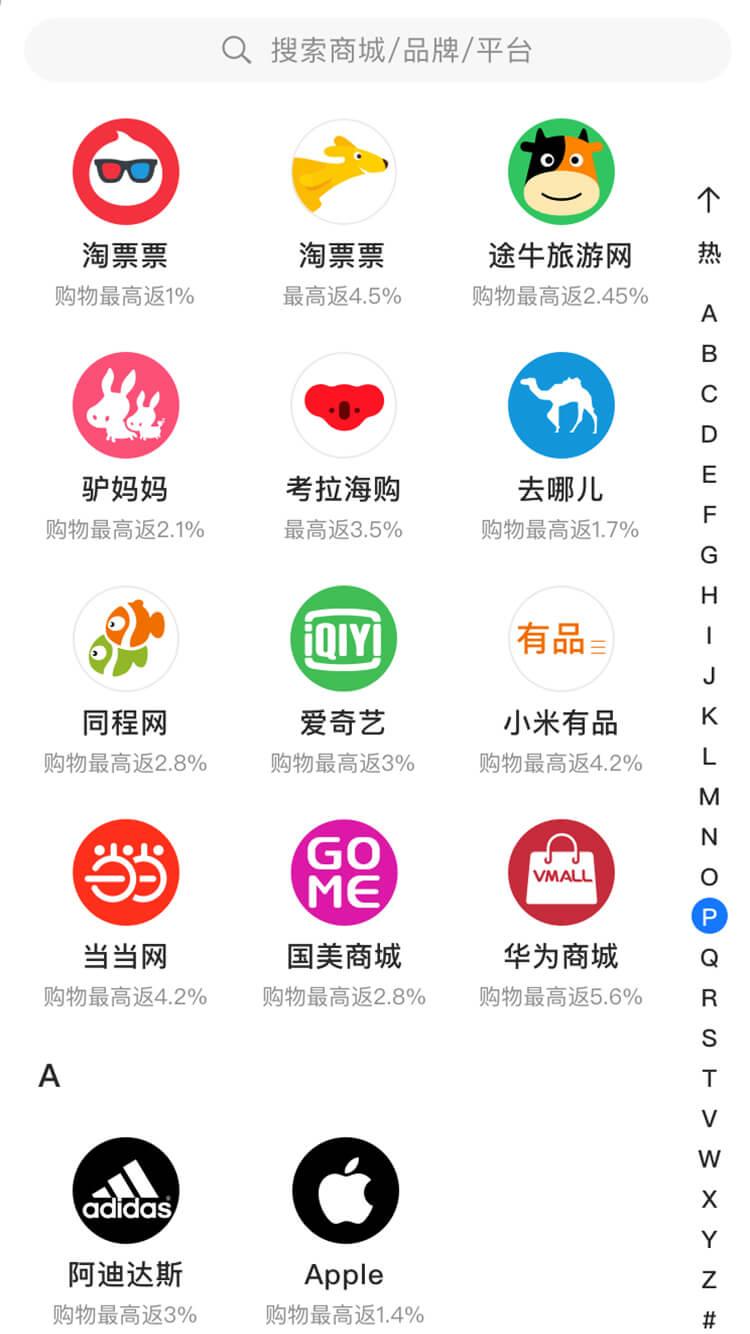Open the 同程网 fish logo
The image size is (750, 1334).
(x=125, y=639)
